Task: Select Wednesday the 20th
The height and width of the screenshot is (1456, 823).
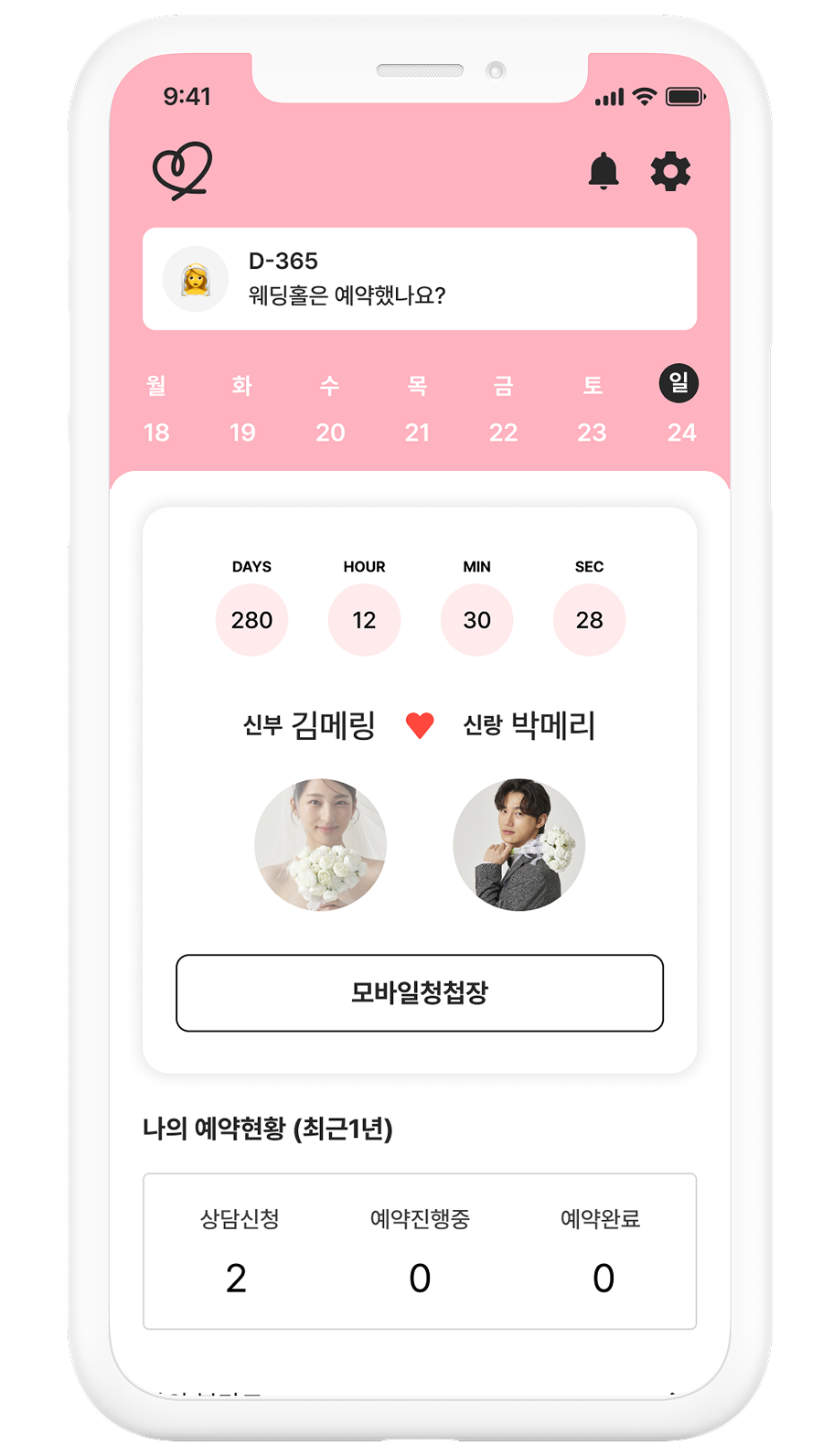Action: pos(330,409)
